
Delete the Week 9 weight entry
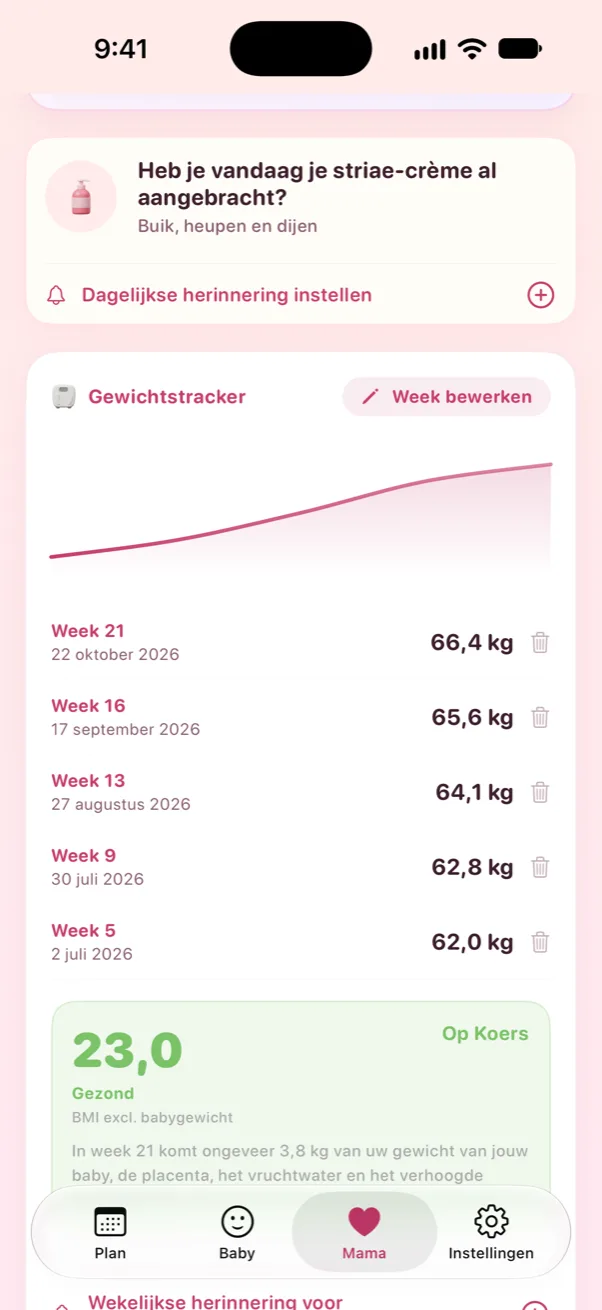coord(540,867)
